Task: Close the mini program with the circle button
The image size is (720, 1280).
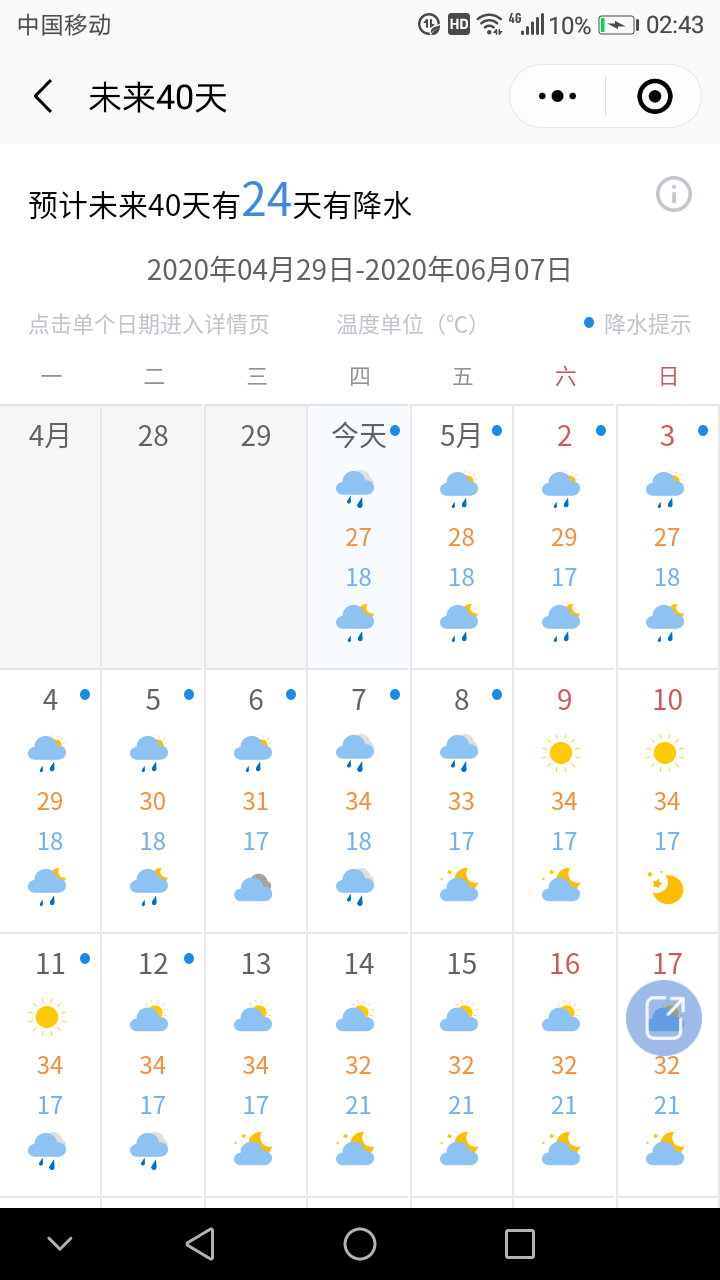Action: coord(654,97)
